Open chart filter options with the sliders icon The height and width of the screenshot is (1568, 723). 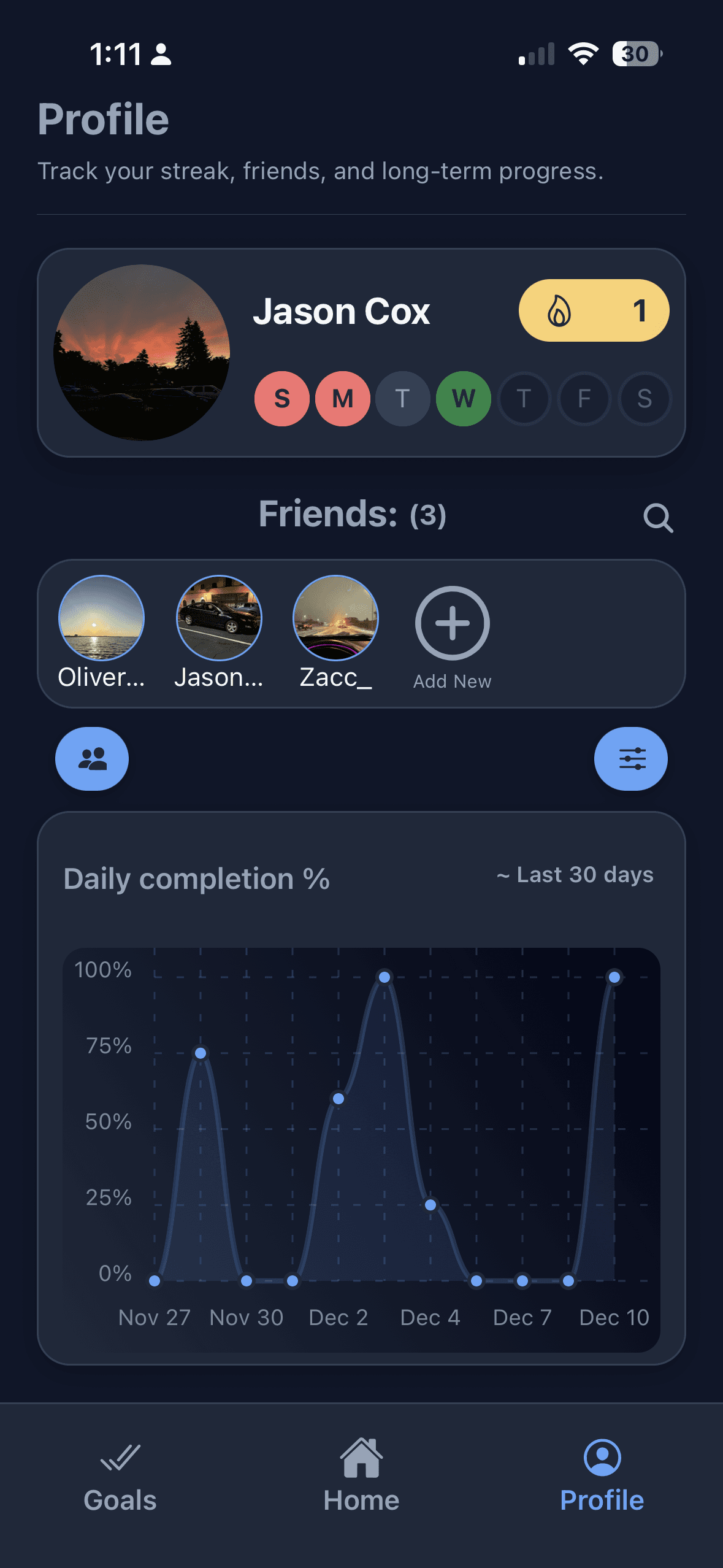(x=631, y=759)
